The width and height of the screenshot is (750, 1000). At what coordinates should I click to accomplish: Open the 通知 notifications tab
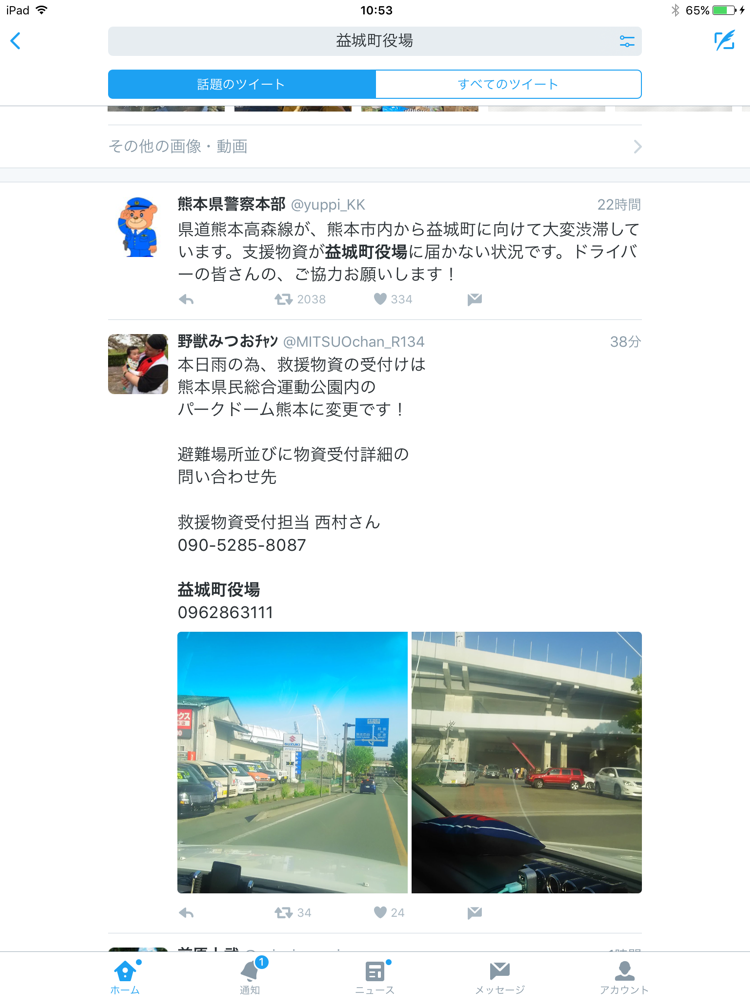click(x=250, y=976)
